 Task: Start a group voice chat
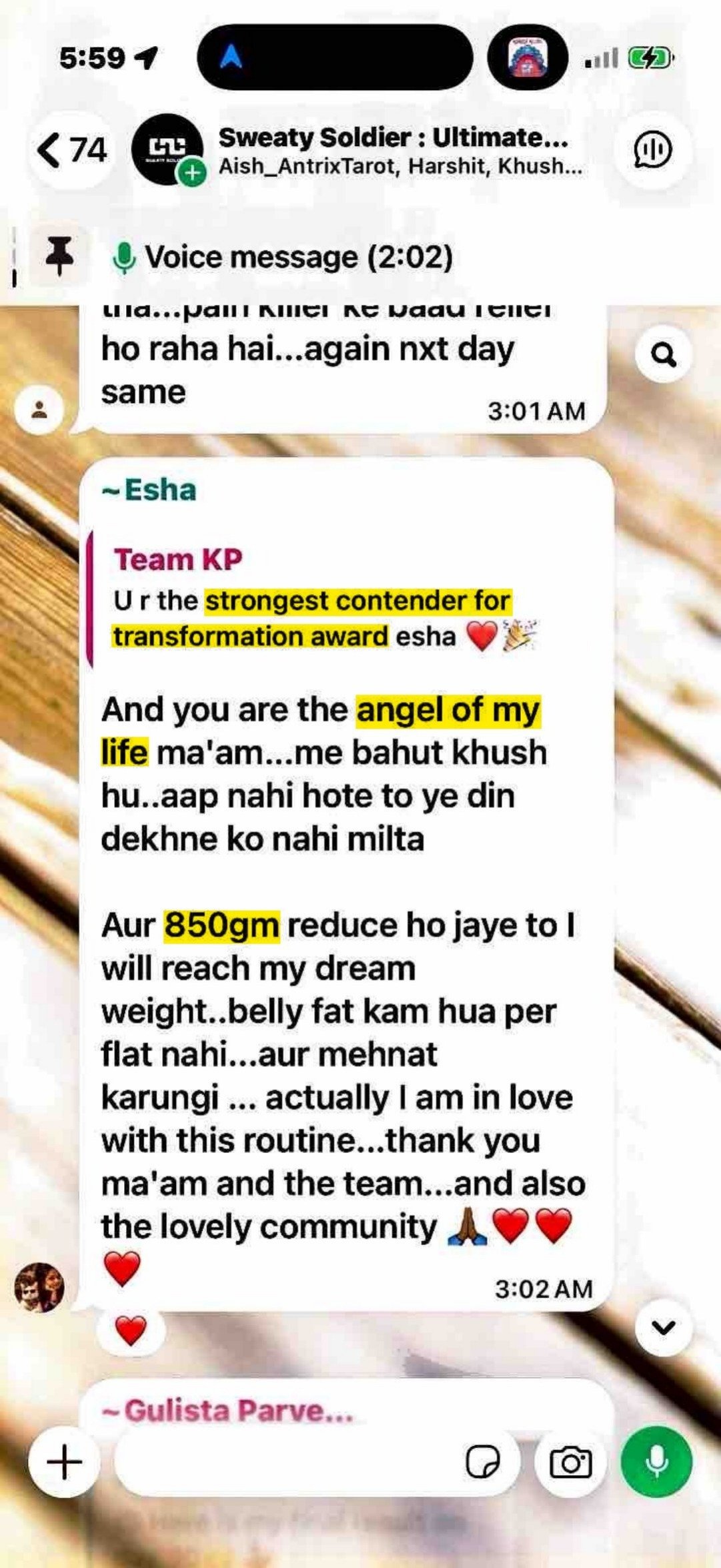[x=652, y=149]
